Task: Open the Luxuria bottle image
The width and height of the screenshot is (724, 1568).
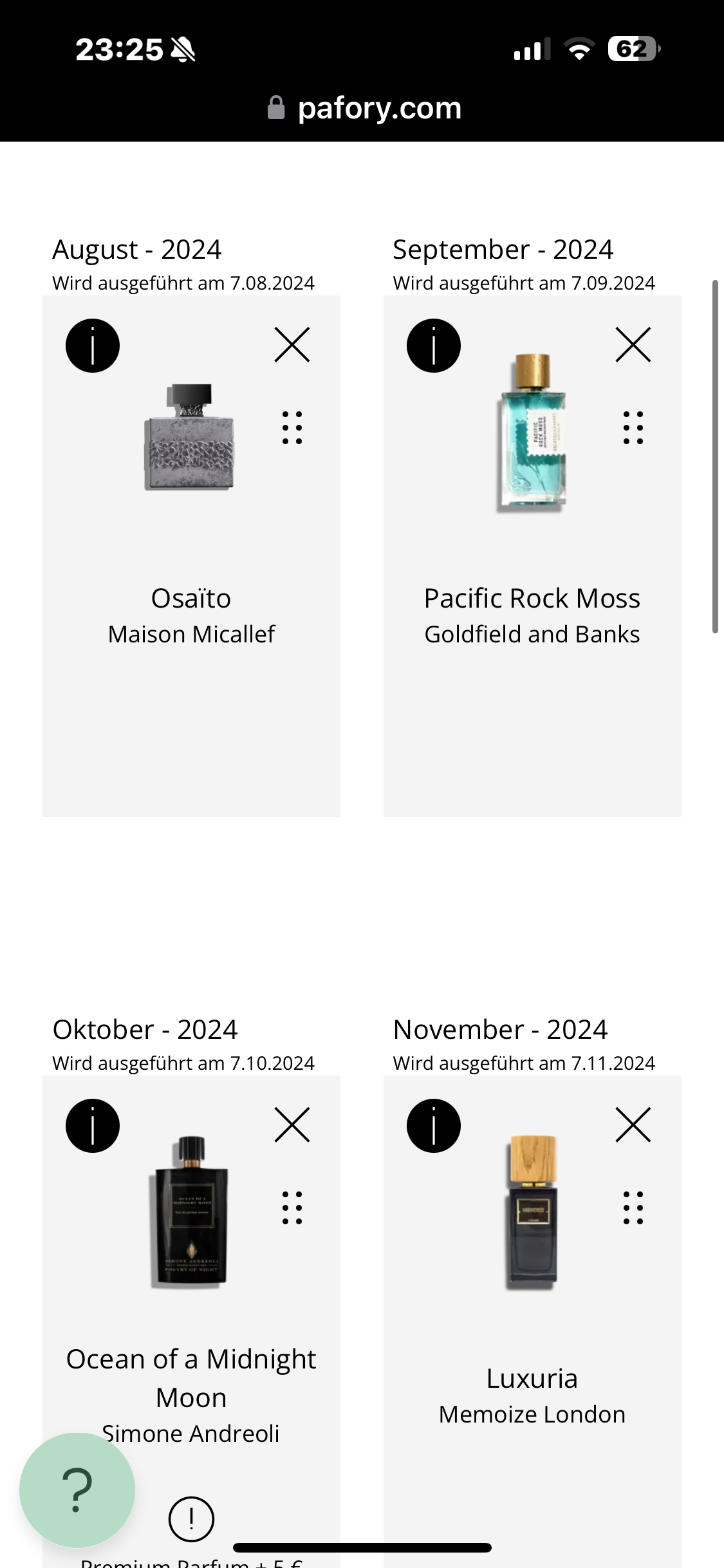Action: (532, 1212)
